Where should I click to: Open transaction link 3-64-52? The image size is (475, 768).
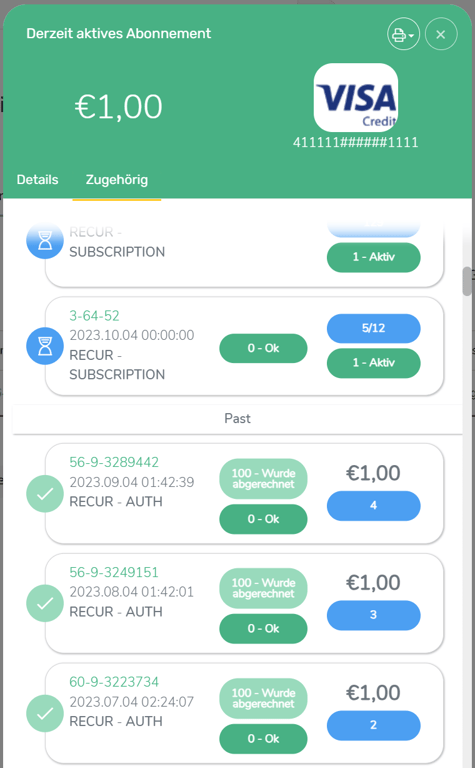click(x=95, y=316)
